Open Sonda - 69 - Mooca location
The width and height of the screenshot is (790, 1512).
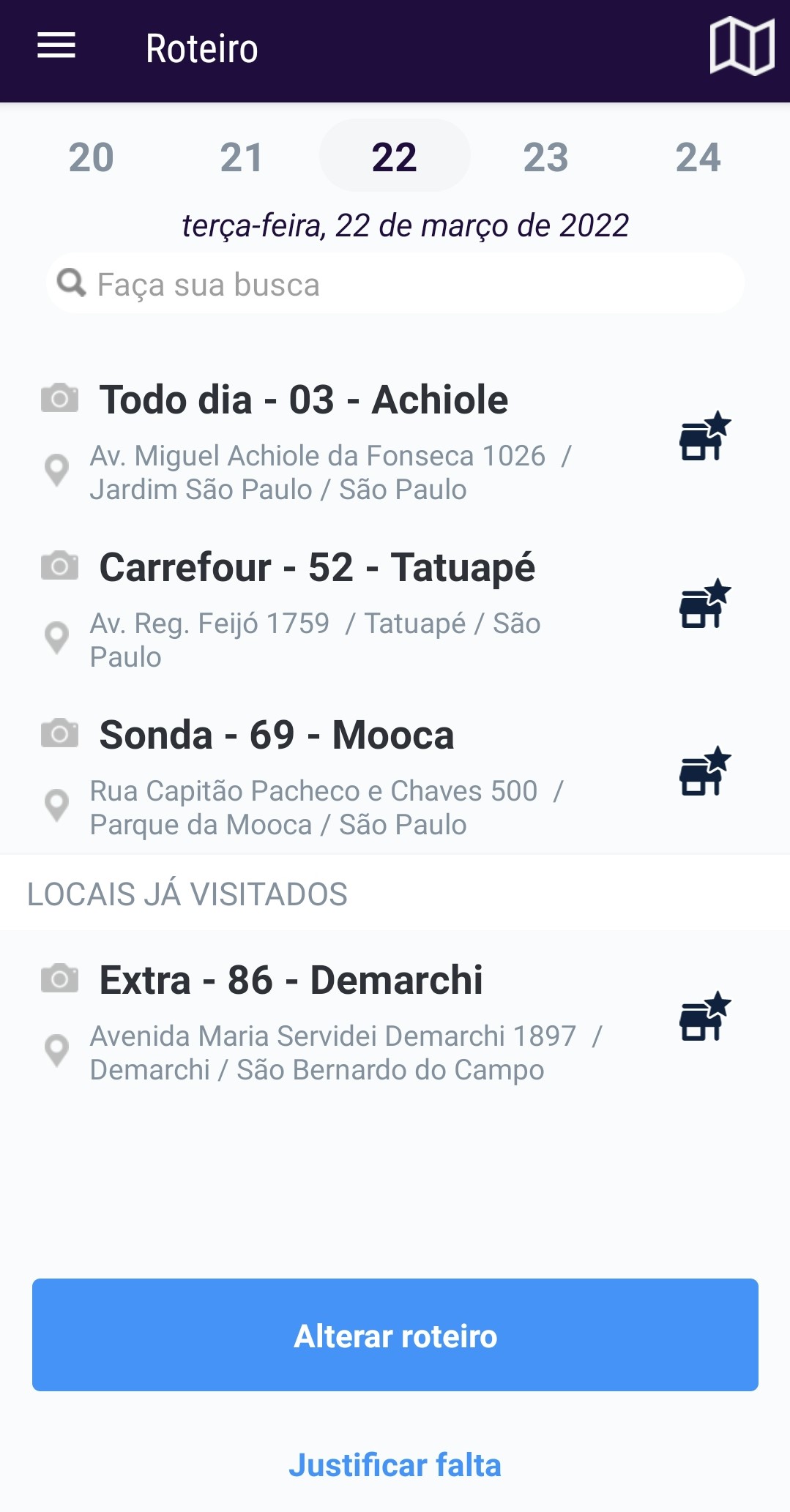[277, 736]
